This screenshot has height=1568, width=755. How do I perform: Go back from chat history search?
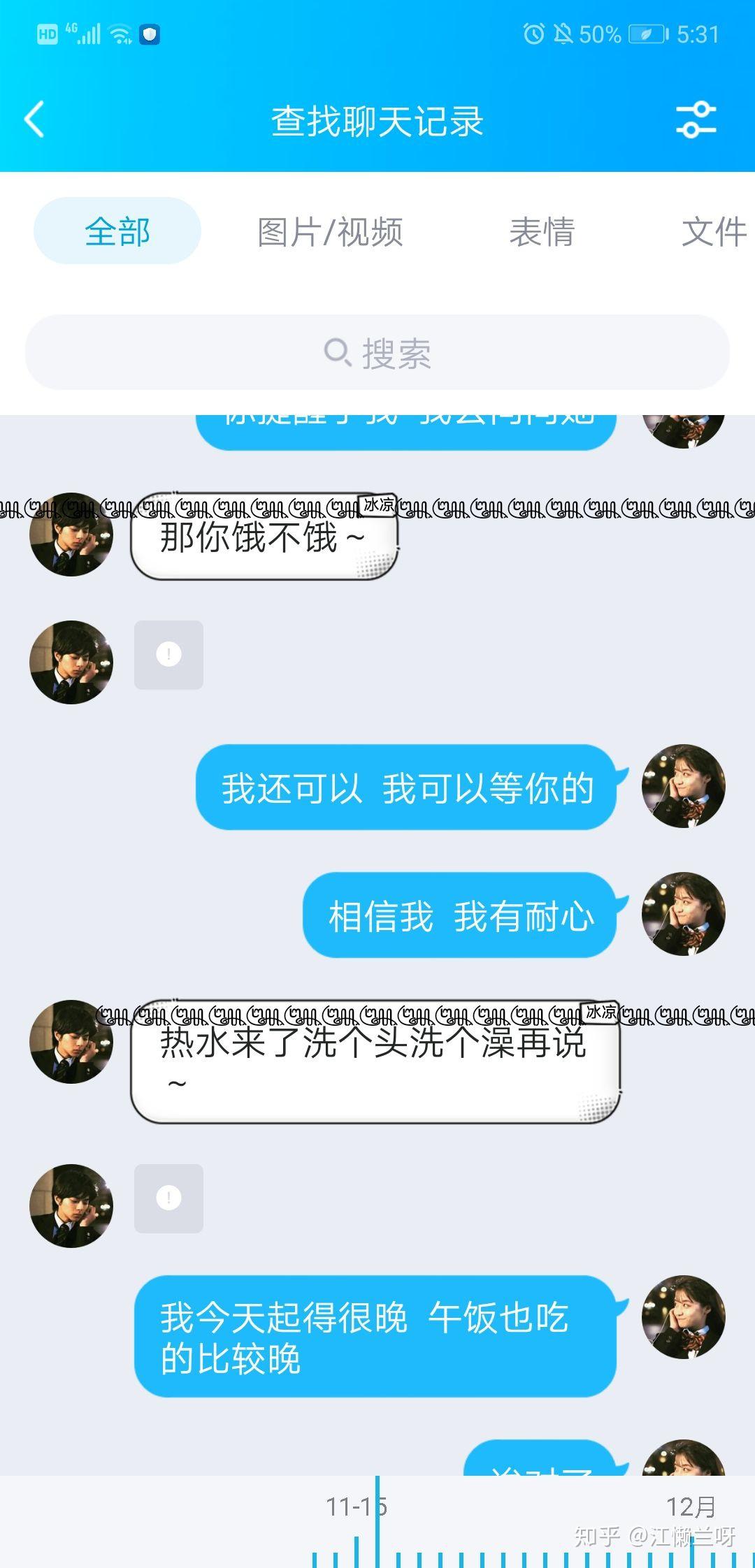[x=35, y=119]
